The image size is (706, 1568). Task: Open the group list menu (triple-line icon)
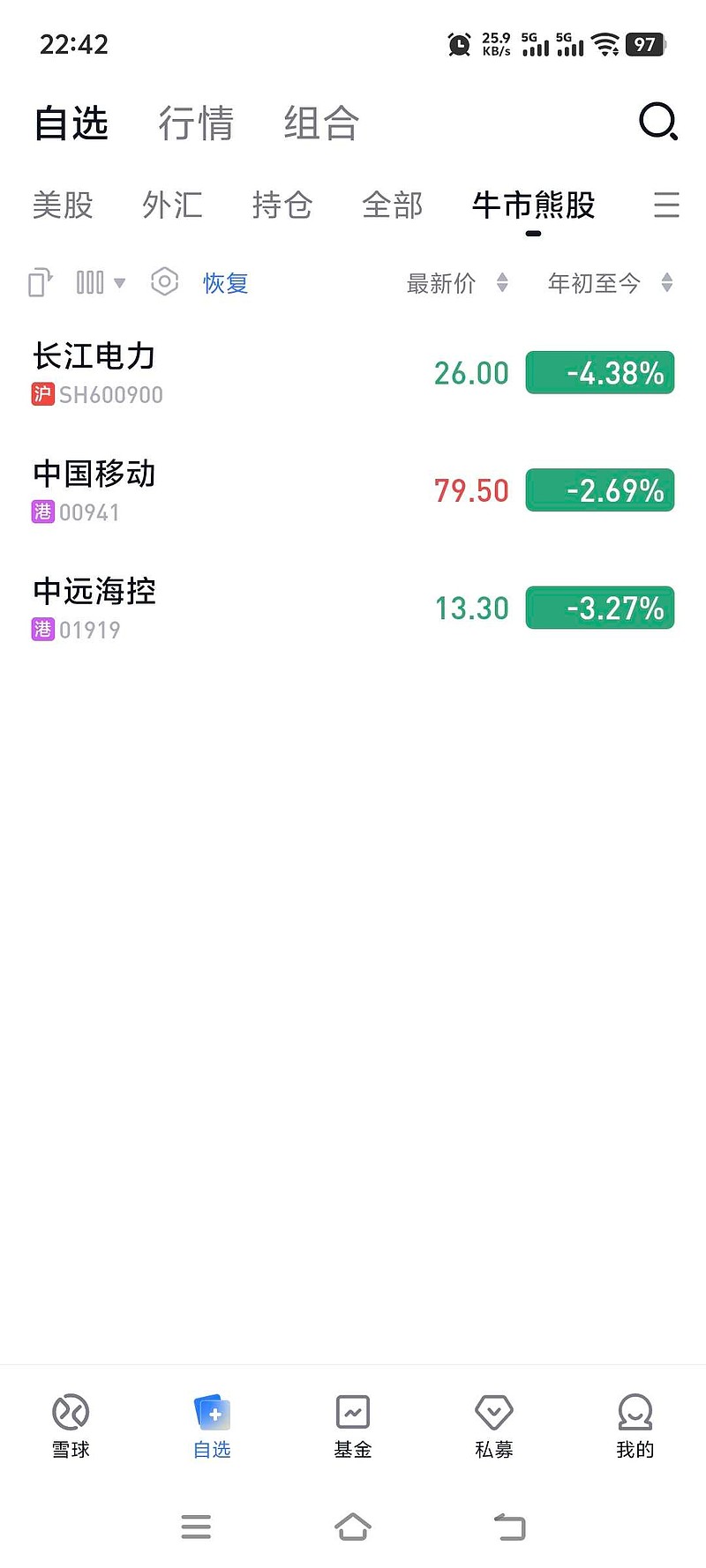point(667,205)
